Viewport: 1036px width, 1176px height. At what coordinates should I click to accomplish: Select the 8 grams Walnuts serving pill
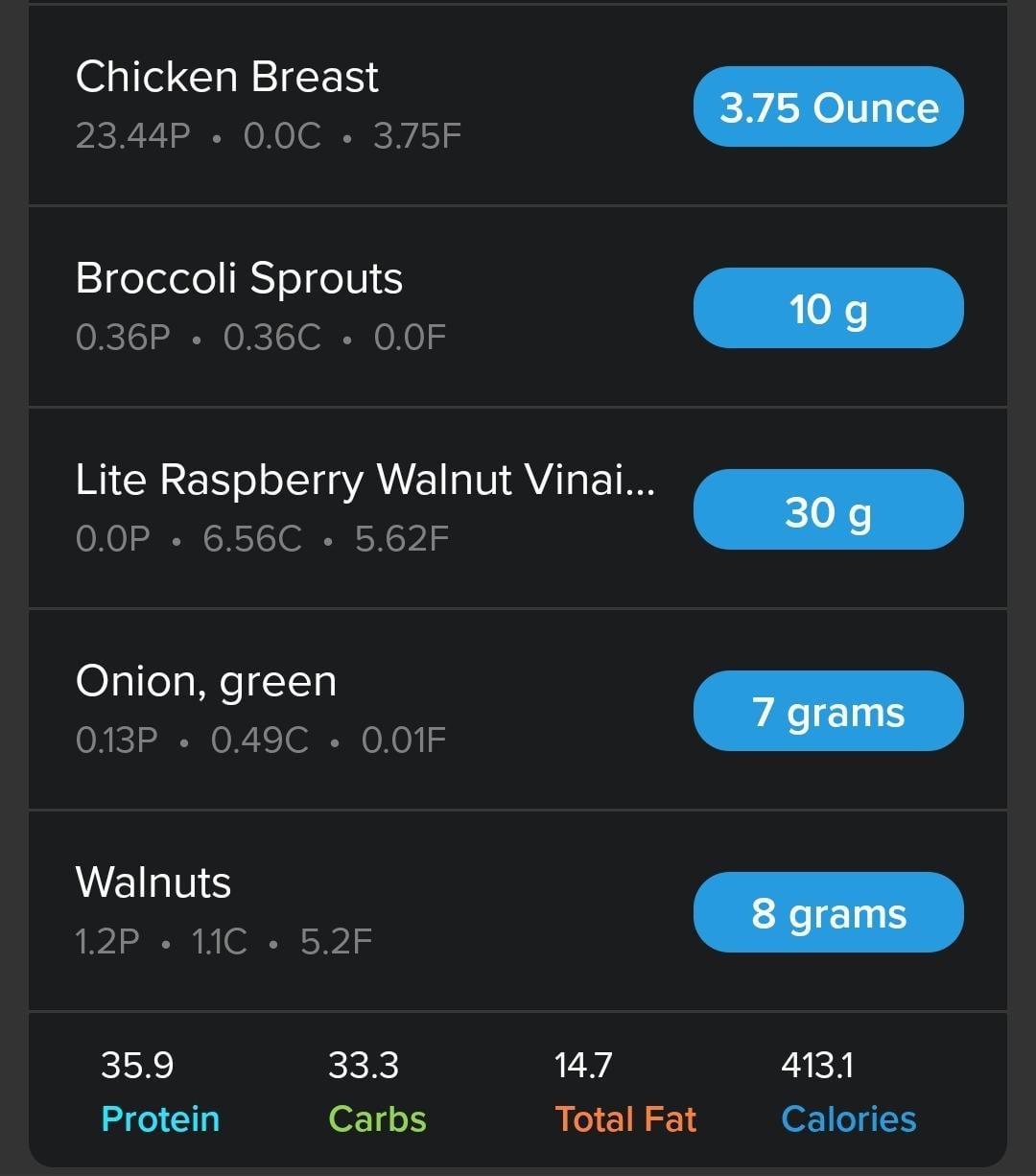828,912
